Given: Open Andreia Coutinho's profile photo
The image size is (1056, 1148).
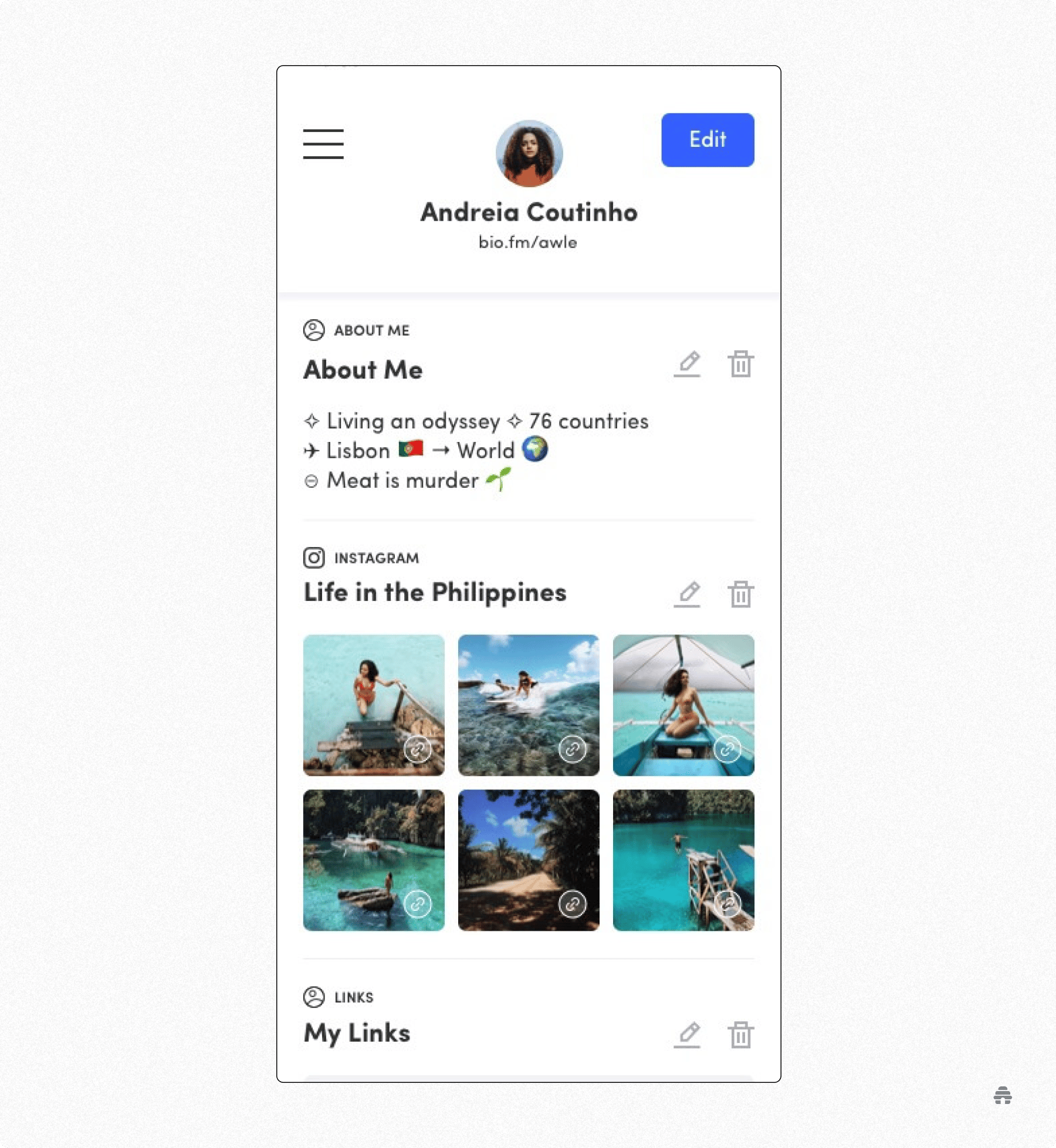Looking at the screenshot, I should 529,154.
